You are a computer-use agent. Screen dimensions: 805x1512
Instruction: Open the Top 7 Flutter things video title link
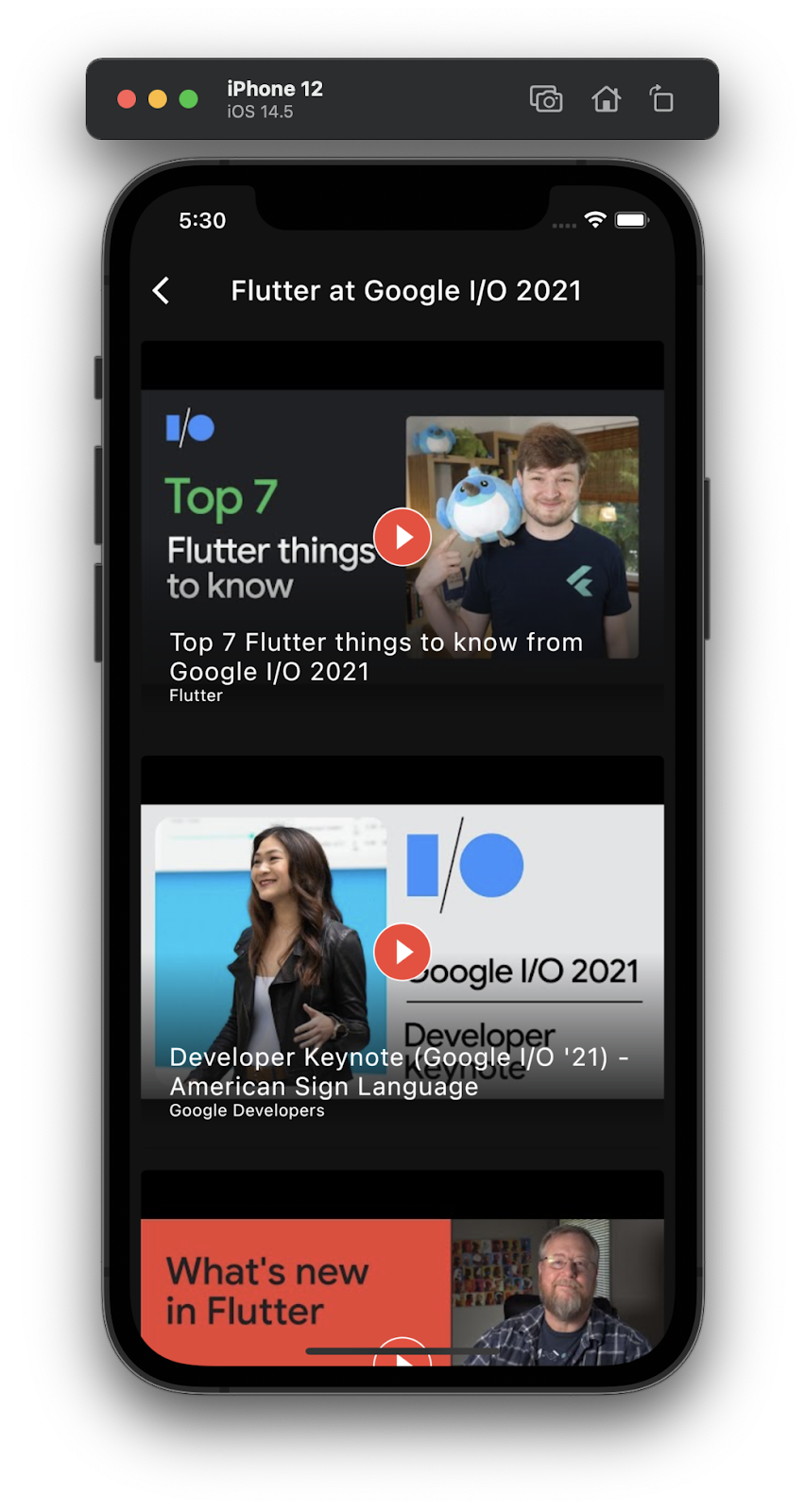375,656
